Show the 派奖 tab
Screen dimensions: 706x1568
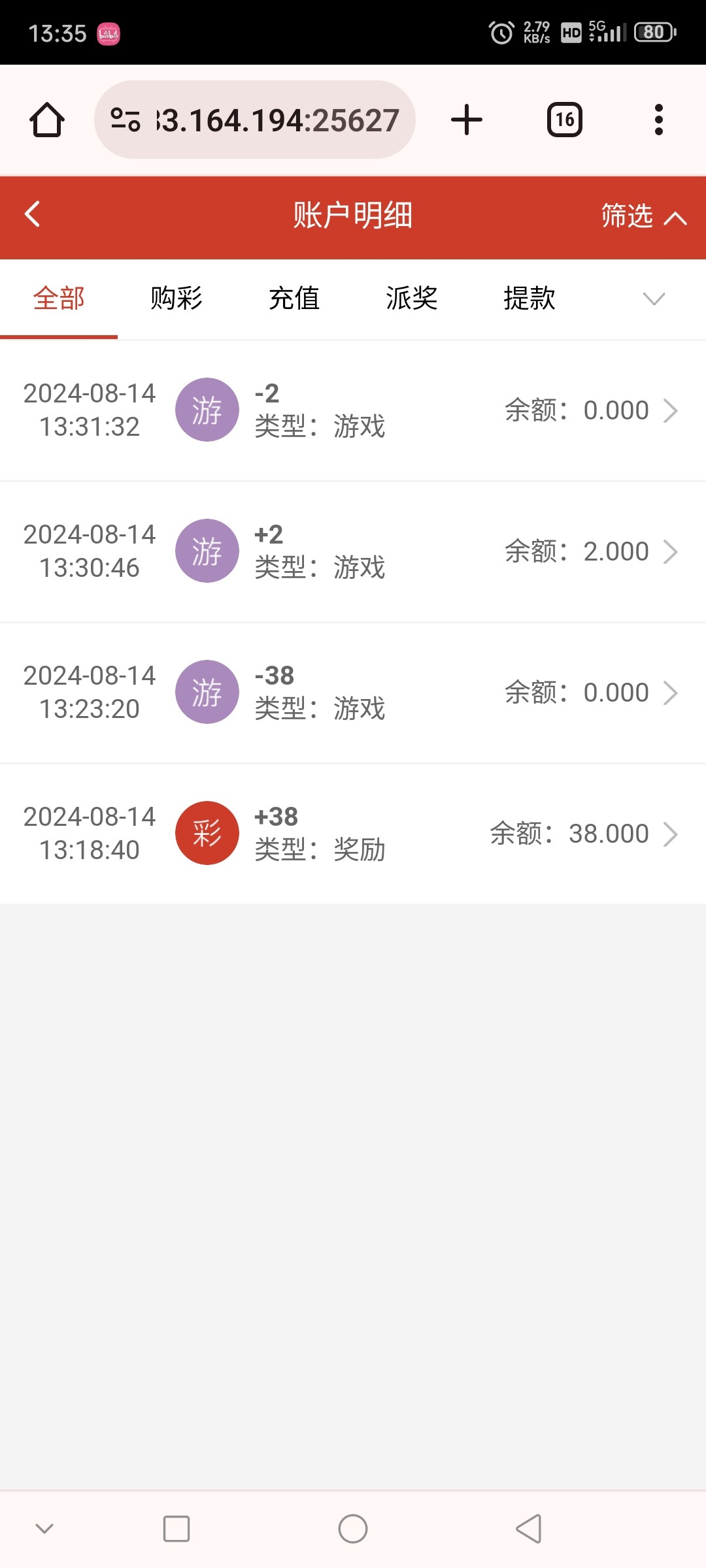412,299
